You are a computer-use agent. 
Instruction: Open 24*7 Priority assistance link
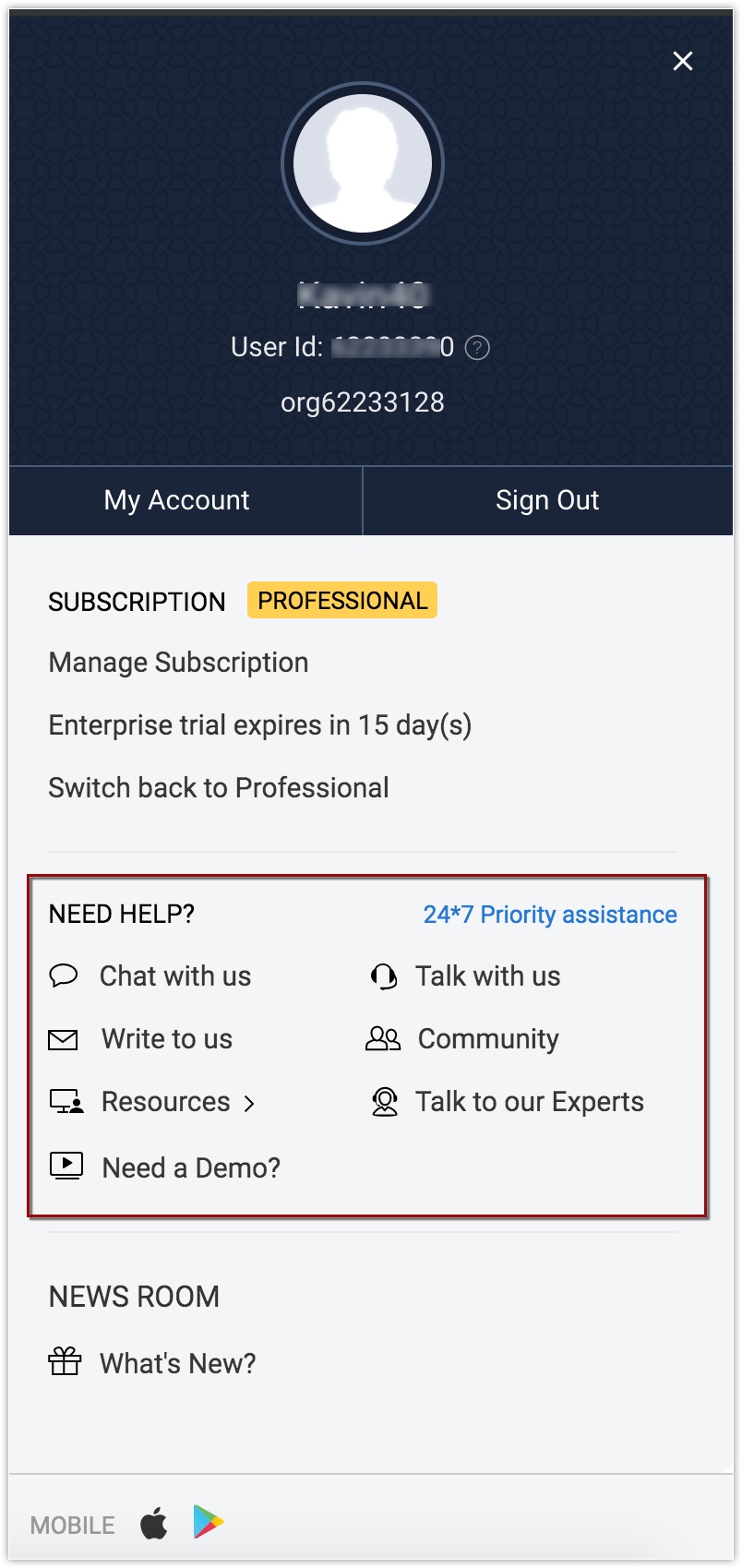point(550,915)
